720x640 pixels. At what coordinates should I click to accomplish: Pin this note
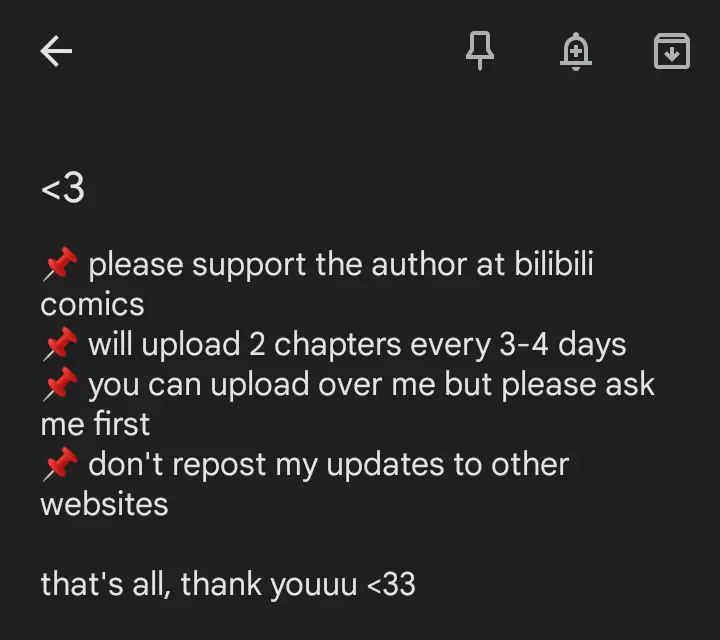(480, 51)
